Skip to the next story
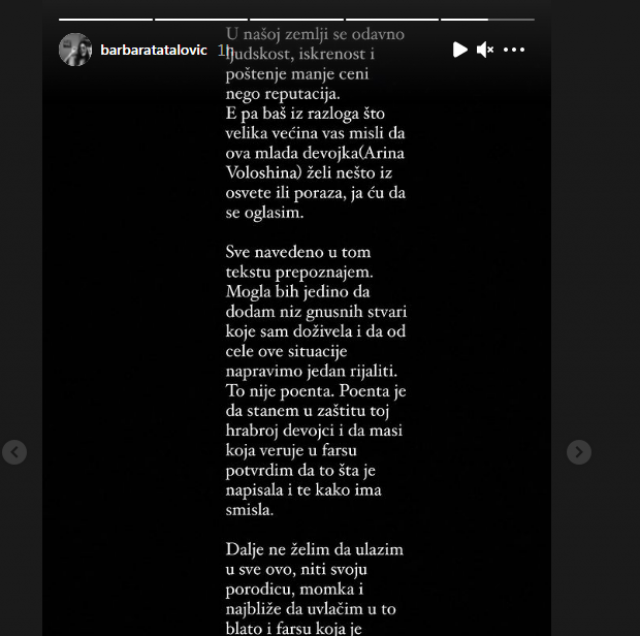 [579, 452]
